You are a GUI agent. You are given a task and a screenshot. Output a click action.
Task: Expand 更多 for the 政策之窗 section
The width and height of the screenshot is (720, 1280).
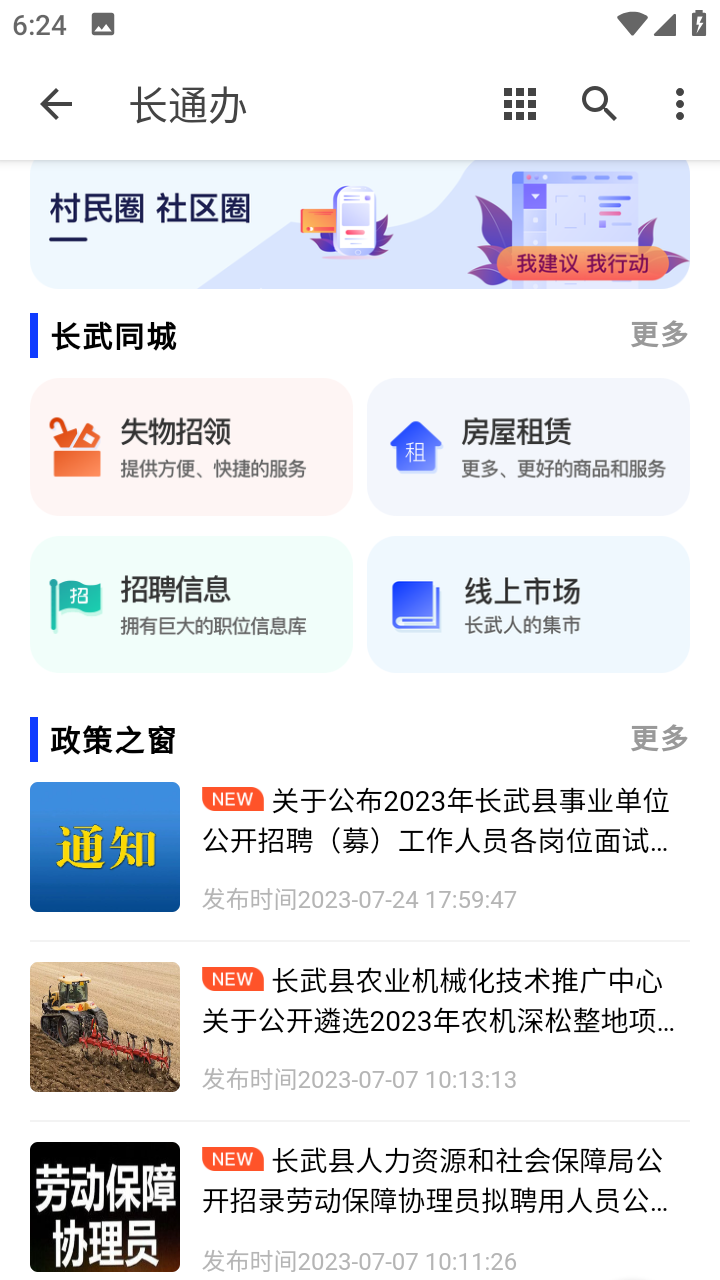657,740
